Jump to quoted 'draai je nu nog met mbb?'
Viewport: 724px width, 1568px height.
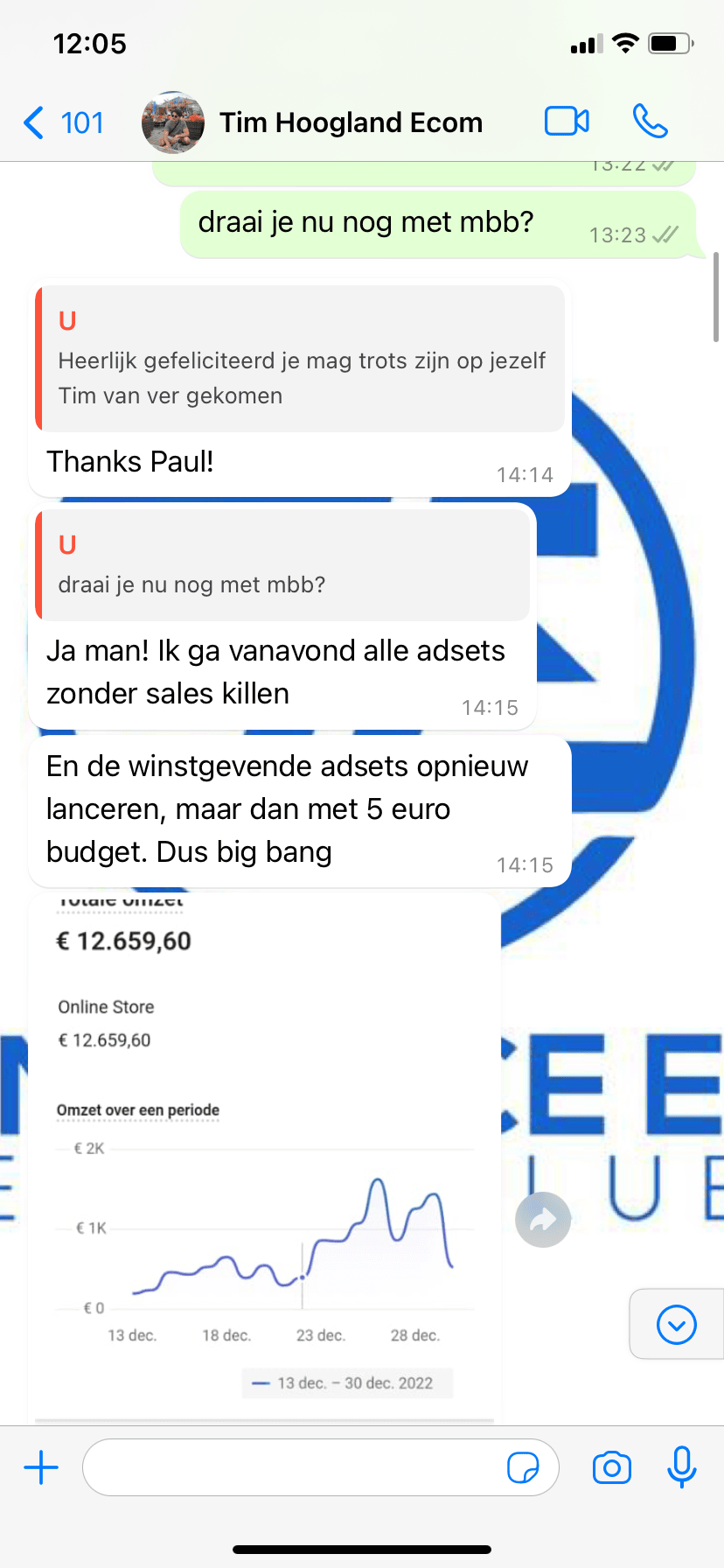pos(284,565)
